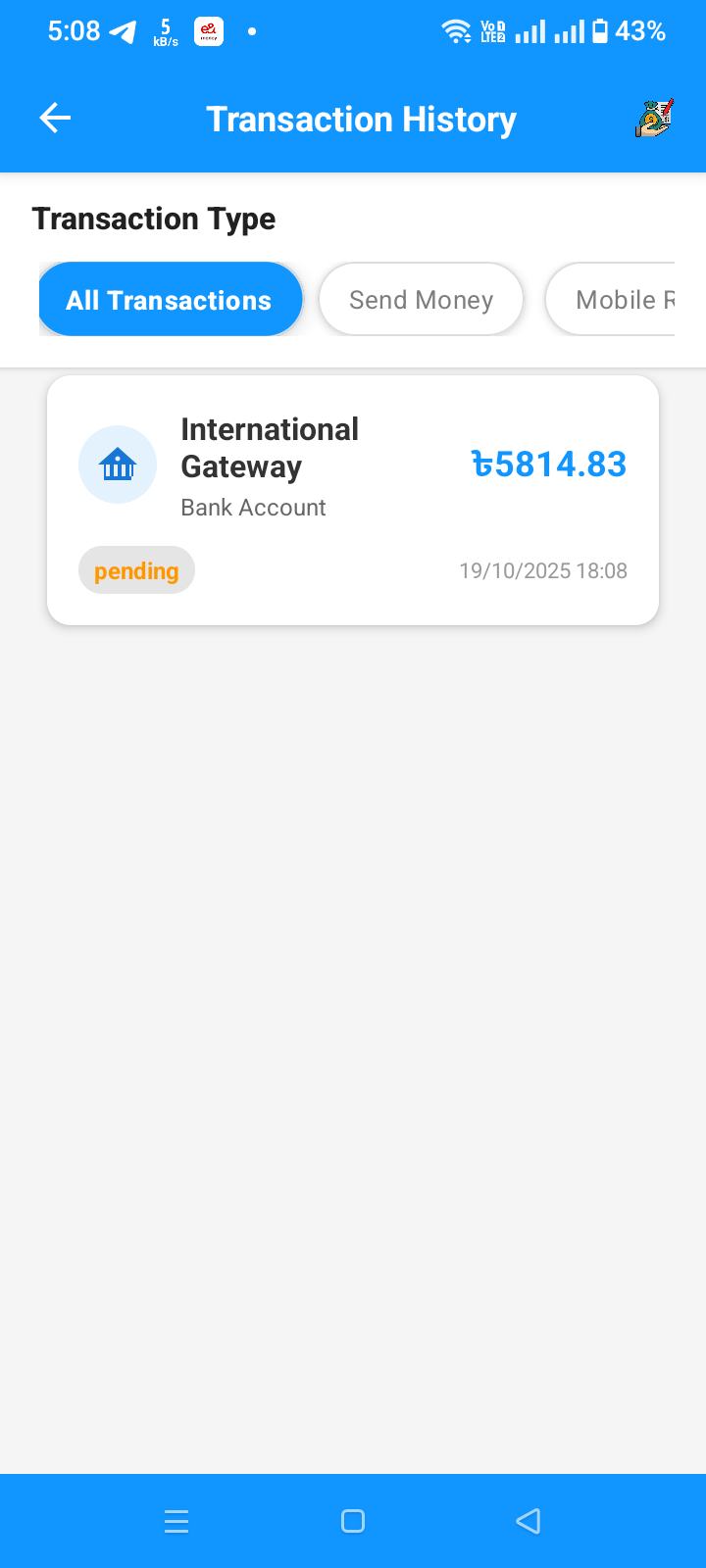
Task: Open the International Gateway transaction card
Action: point(353,500)
